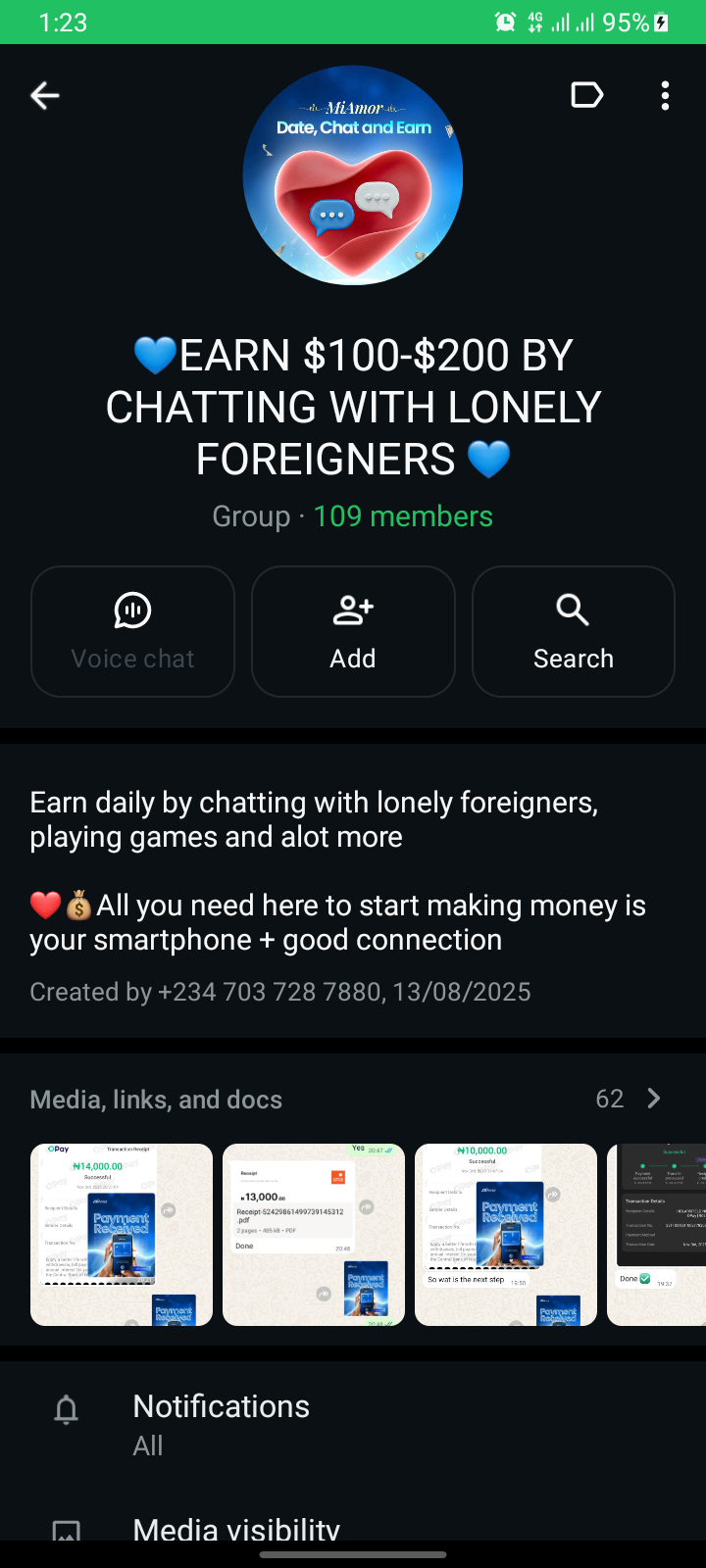This screenshot has height=1568, width=706.
Task: Open the label tag icon
Action: pos(586,95)
